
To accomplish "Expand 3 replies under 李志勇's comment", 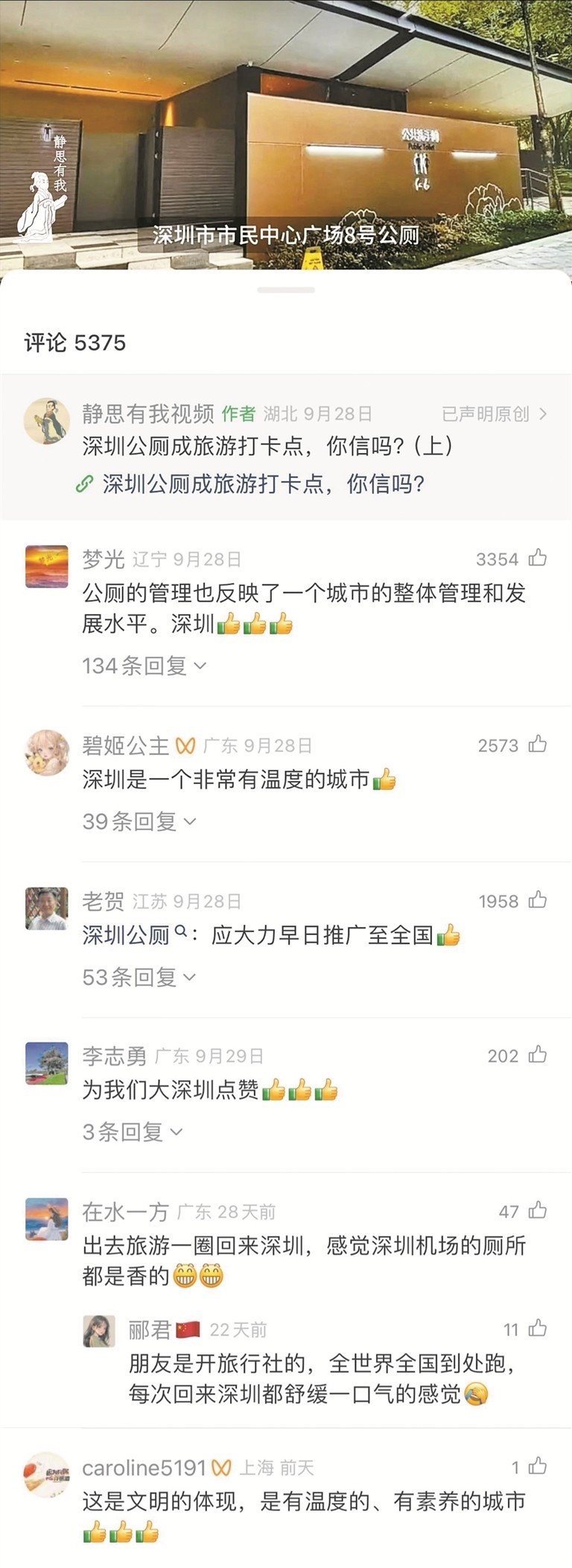I will pos(132,1132).
